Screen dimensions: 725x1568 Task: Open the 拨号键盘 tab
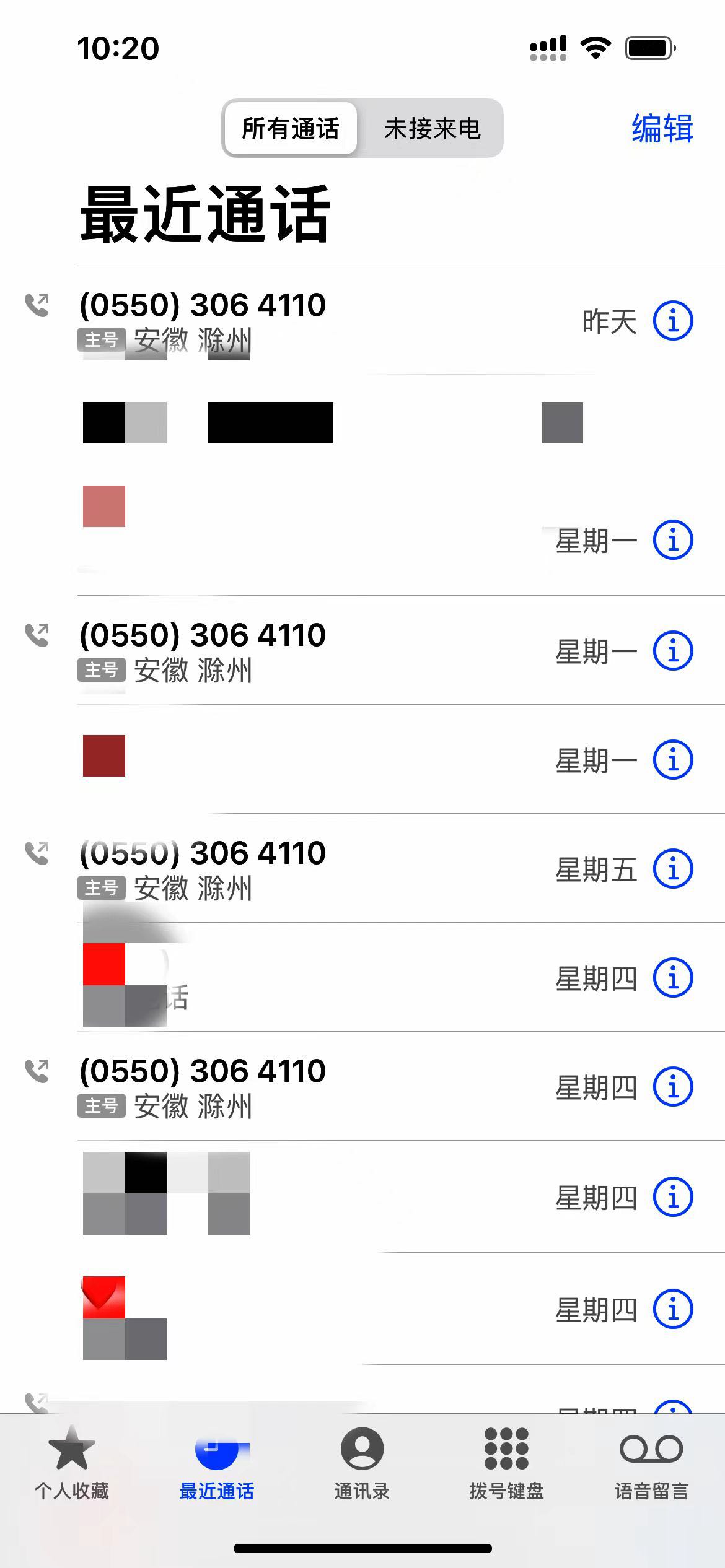tap(506, 1464)
